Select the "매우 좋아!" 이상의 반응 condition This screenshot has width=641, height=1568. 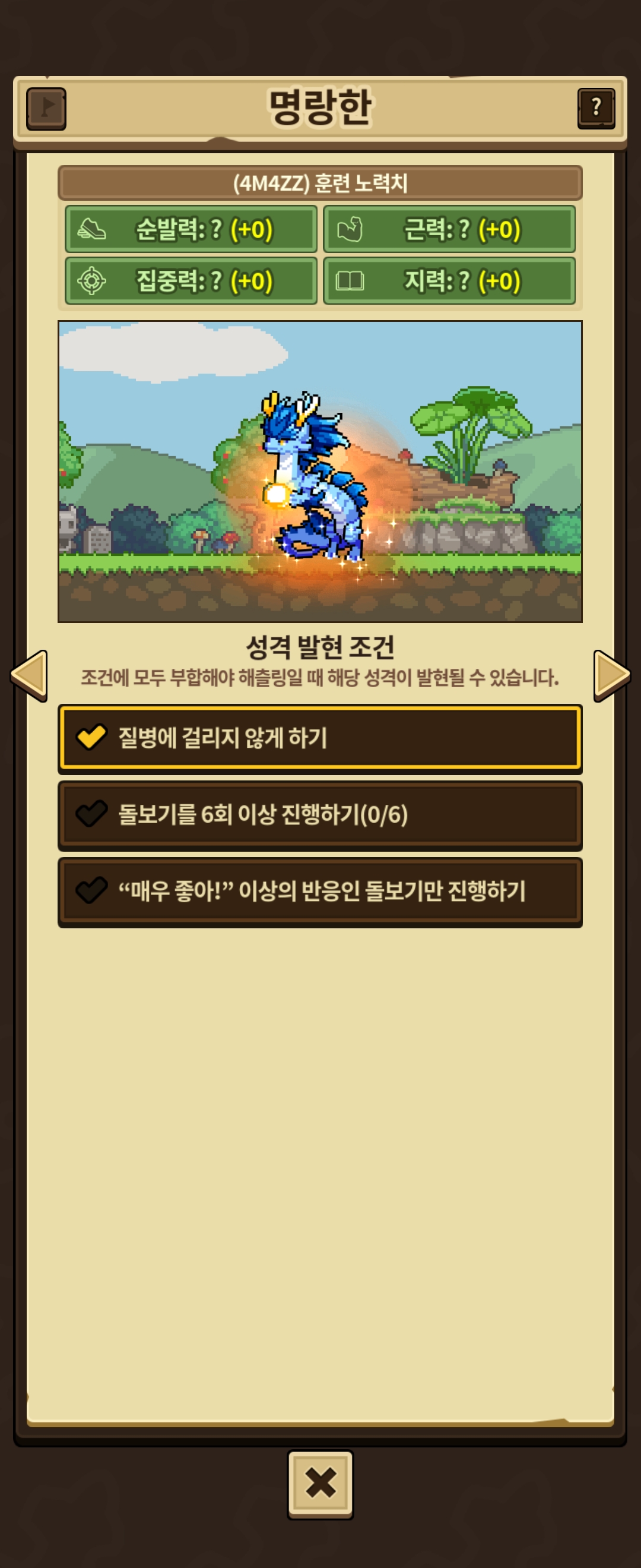coord(320,891)
